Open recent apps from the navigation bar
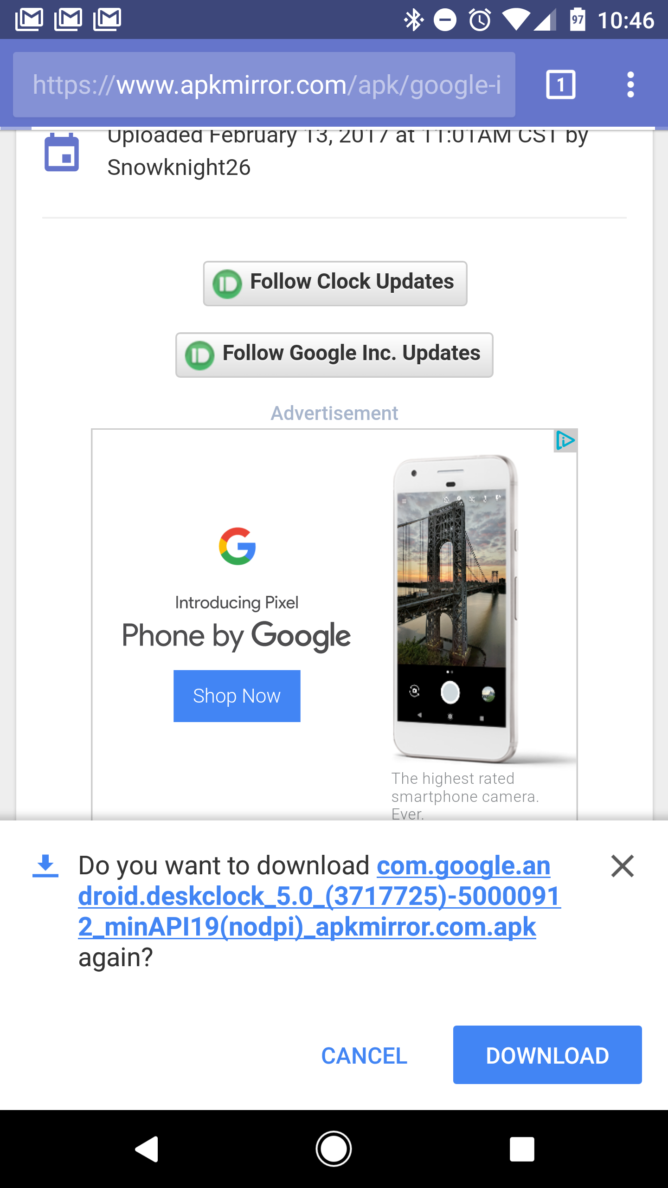668x1188 pixels. point(522,1149)
